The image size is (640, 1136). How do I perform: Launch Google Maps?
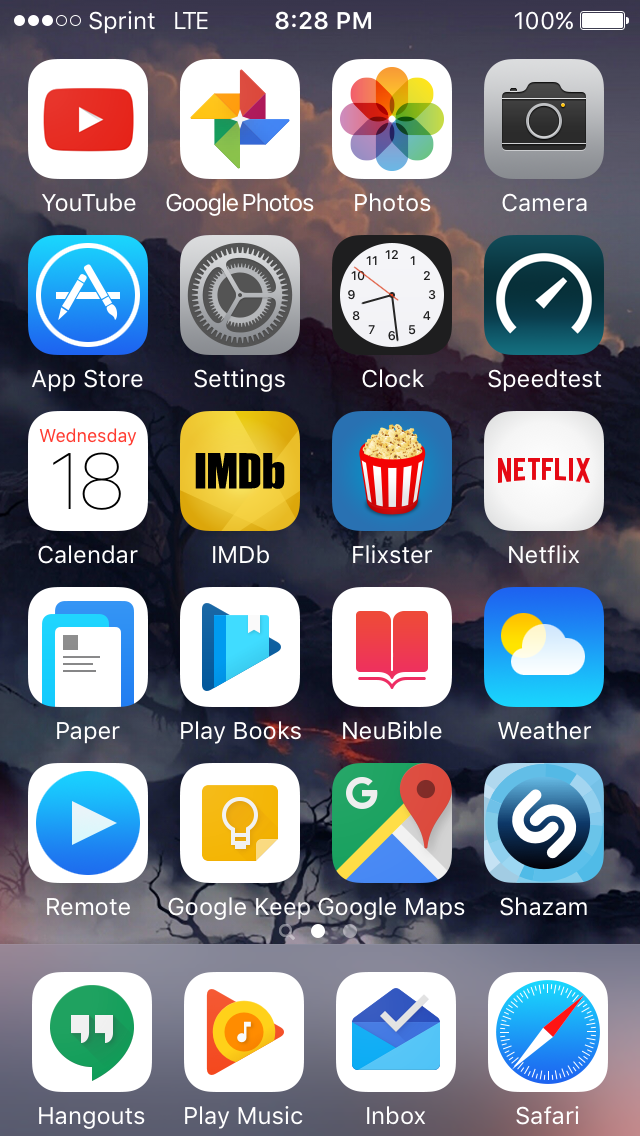point(392,823)
